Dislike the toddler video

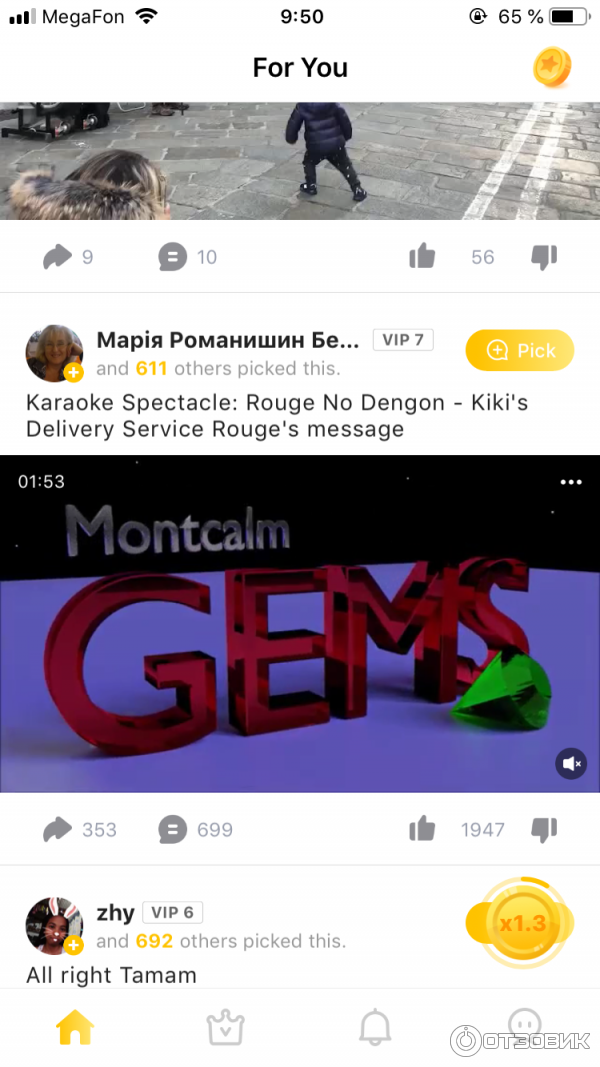(544, 257)
